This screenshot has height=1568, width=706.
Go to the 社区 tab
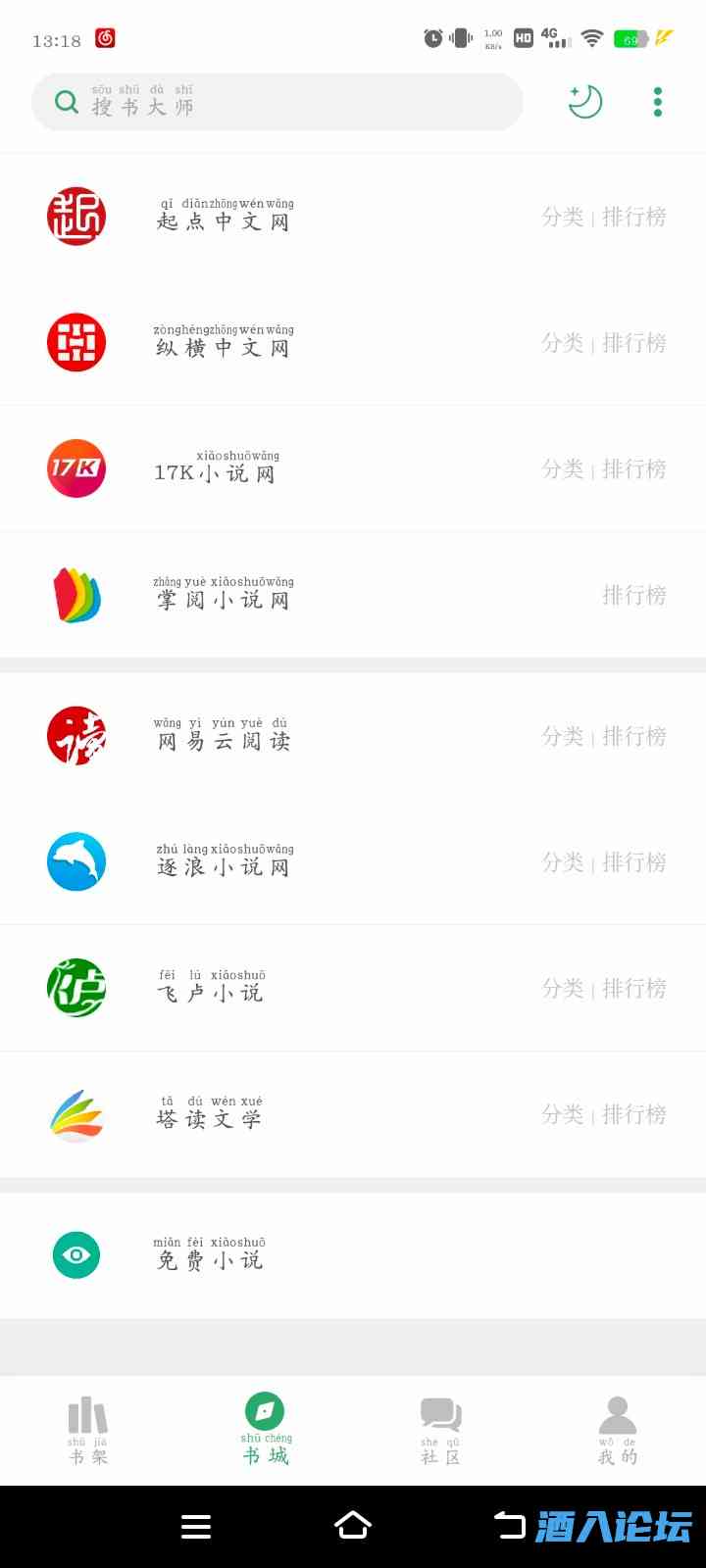[x=441, y=1431]
